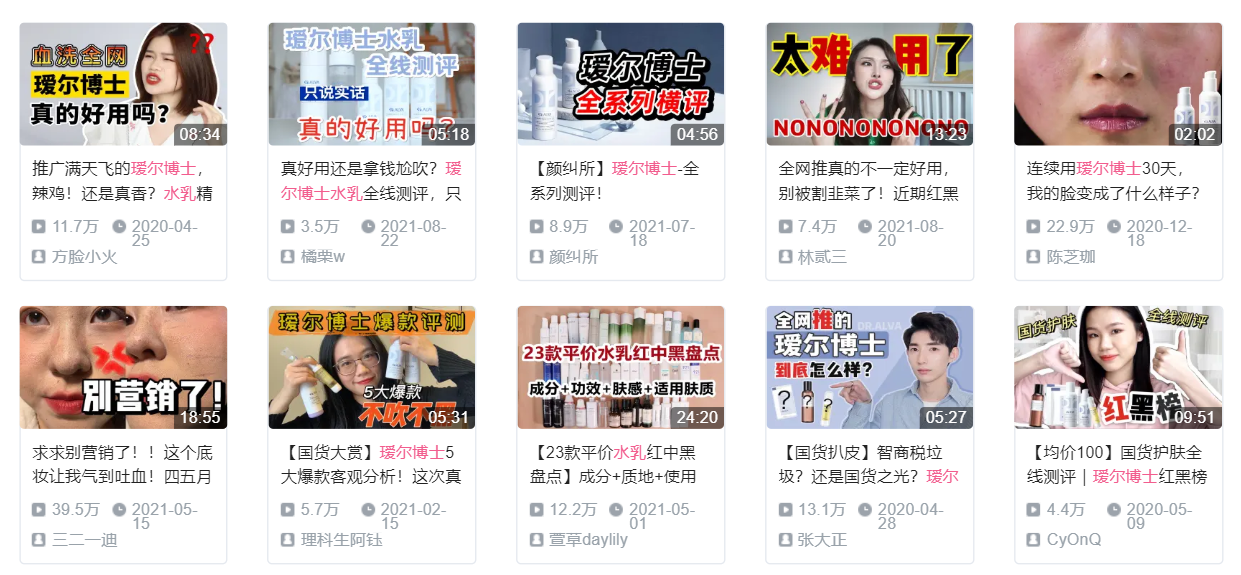Viewport: 1241px width, 575px height.
Task: Open uploader 张大正's channel
Action: tap(821, 540)
